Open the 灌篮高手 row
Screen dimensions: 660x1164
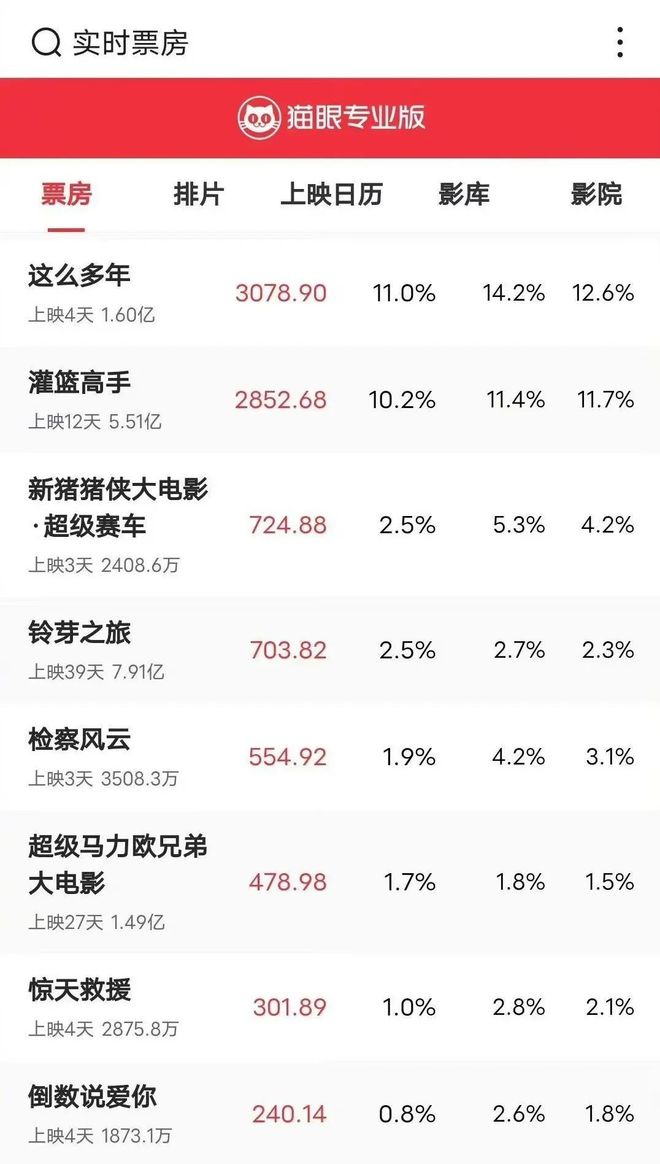(x=330, y=399)
